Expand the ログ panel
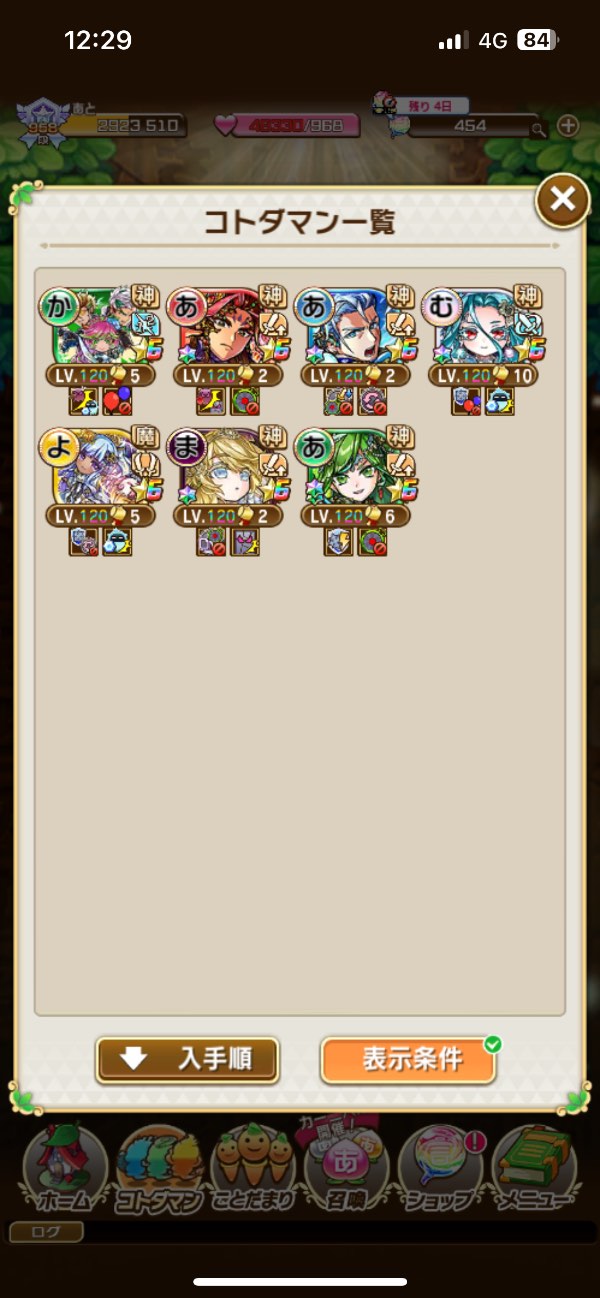The width and height of the screenshot is (600, 1298). click(x=45, y=1233)
